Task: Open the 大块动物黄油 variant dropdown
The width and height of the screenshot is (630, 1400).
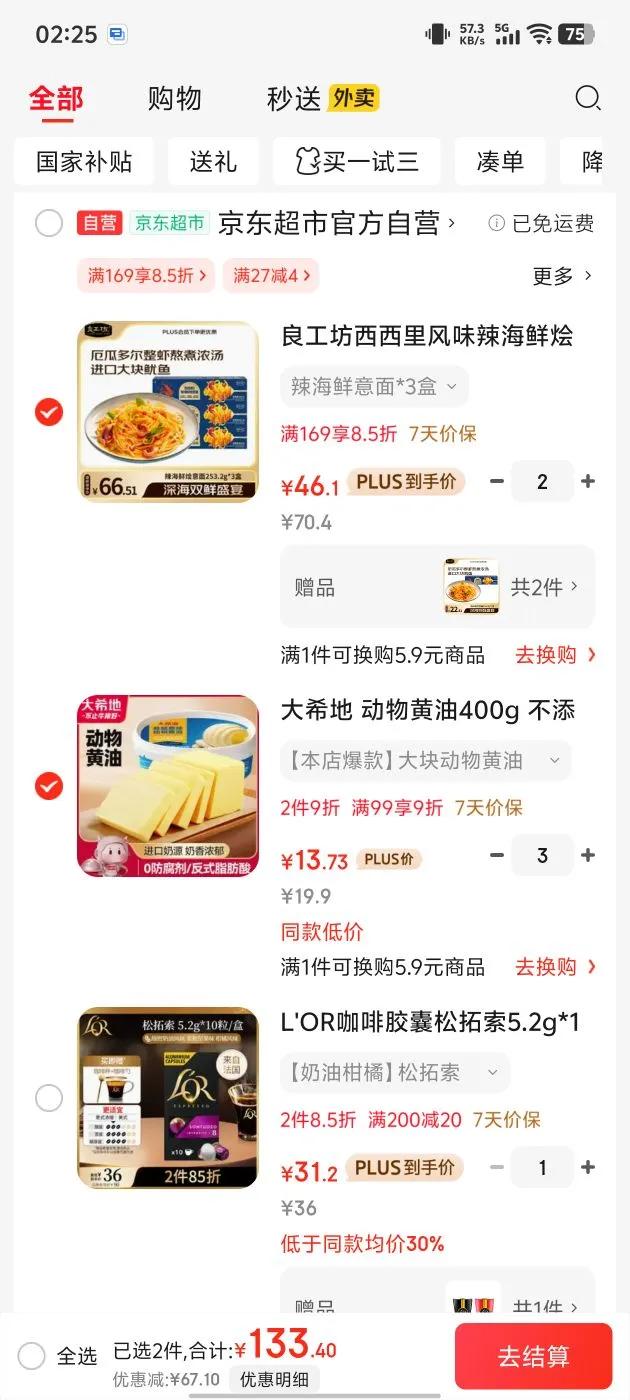Action: (425, 761)
